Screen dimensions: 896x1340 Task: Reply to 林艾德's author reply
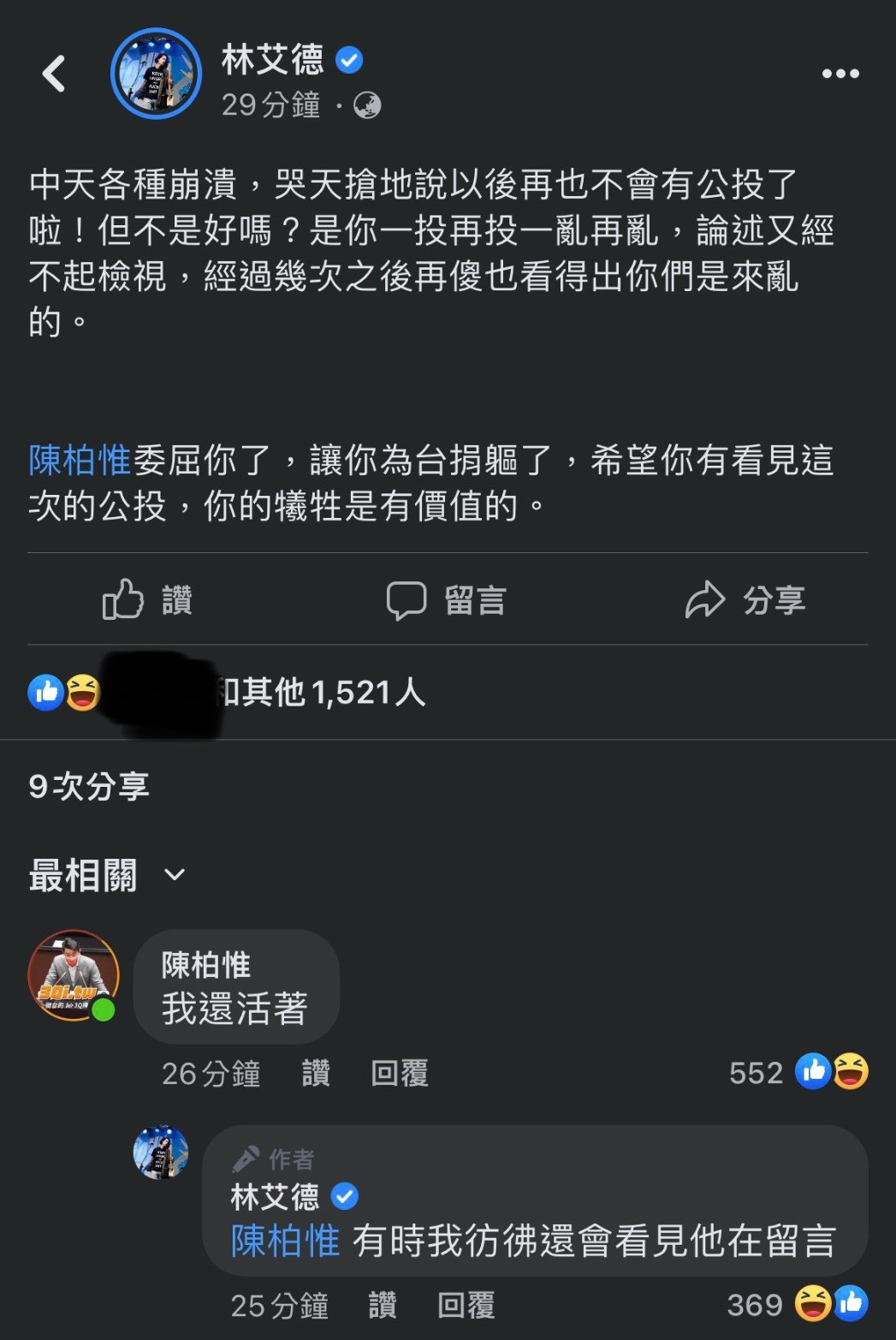pyautogui.click(x=466, y=1305)
